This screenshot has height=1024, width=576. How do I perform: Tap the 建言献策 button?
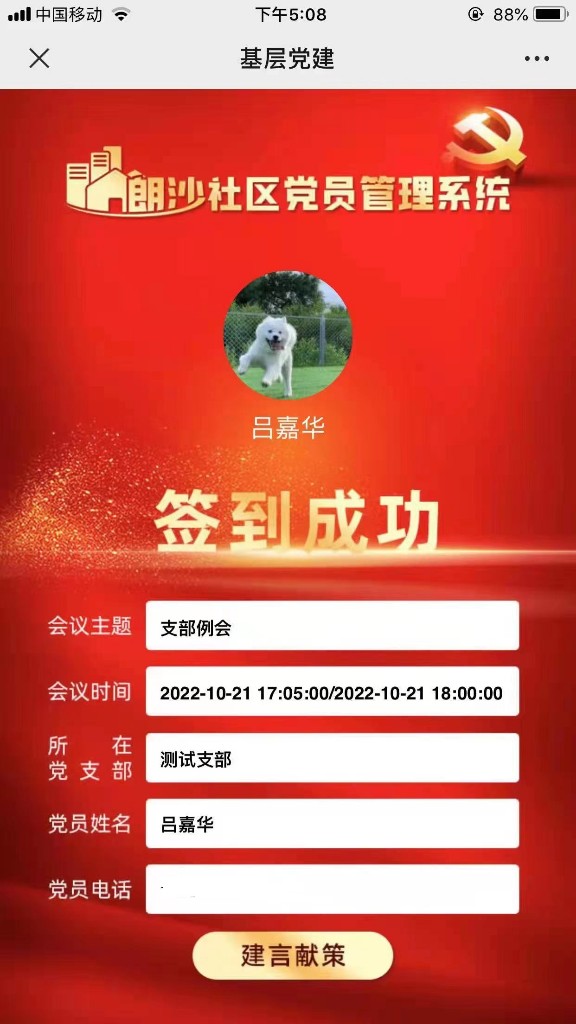pyautogui.click(x=293, y=955)
